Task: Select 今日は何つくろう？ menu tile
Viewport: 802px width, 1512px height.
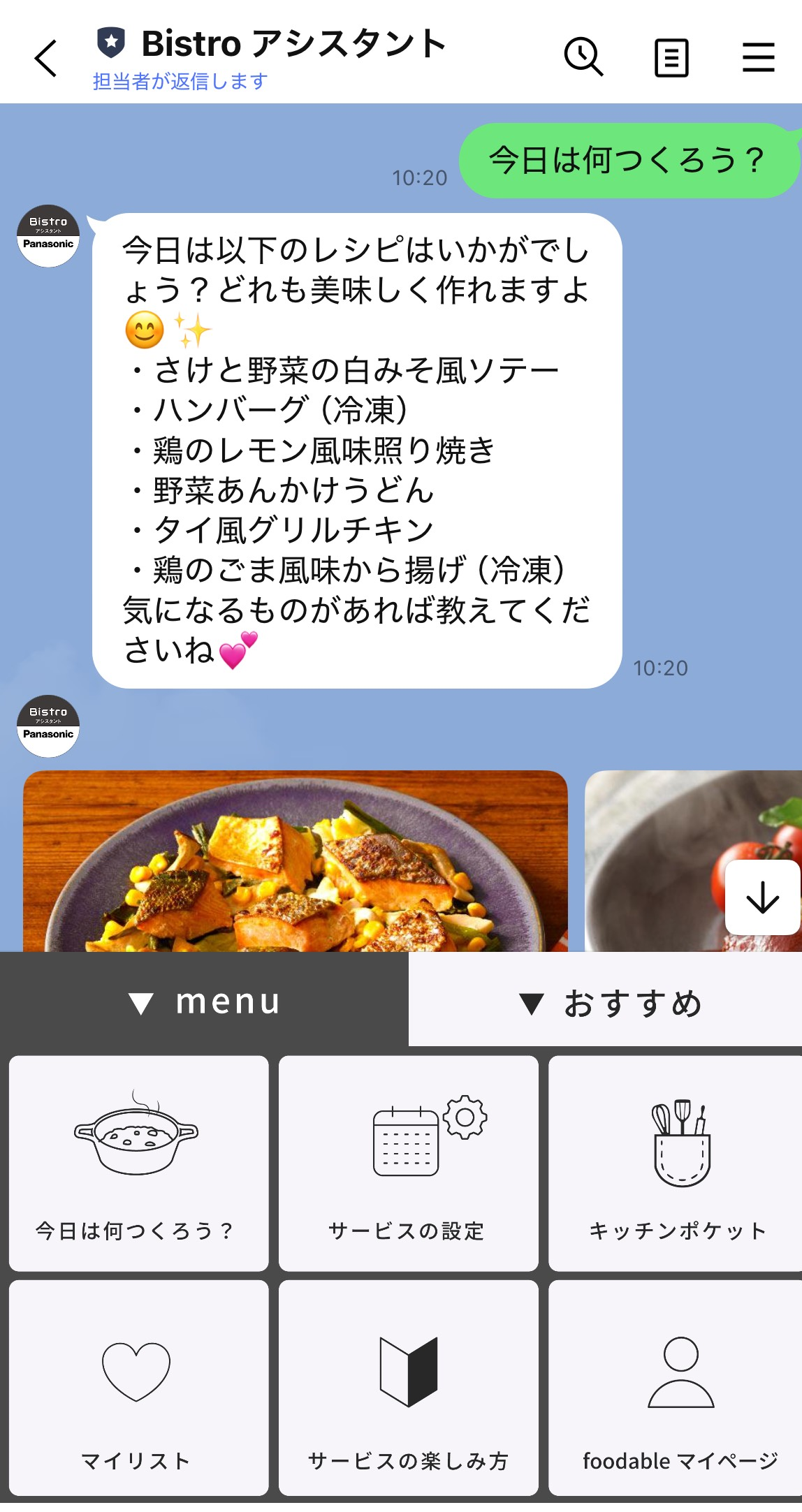Action: tap(138, 1163)
